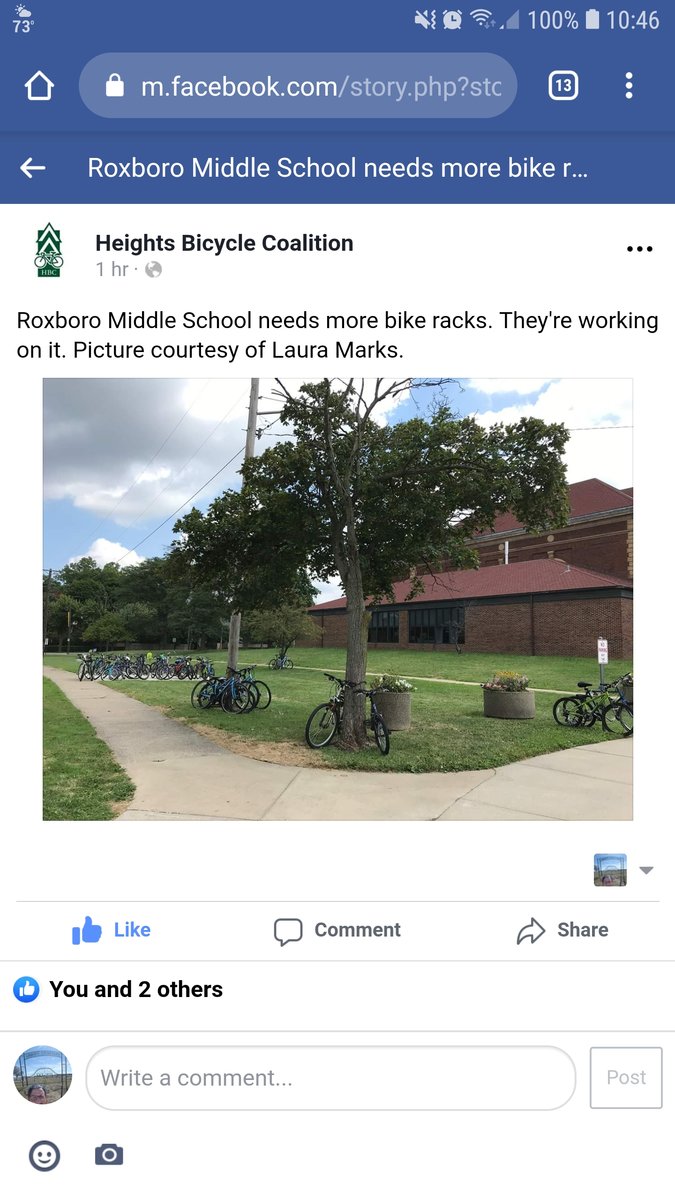Open the browser home page

pos(39,86)
